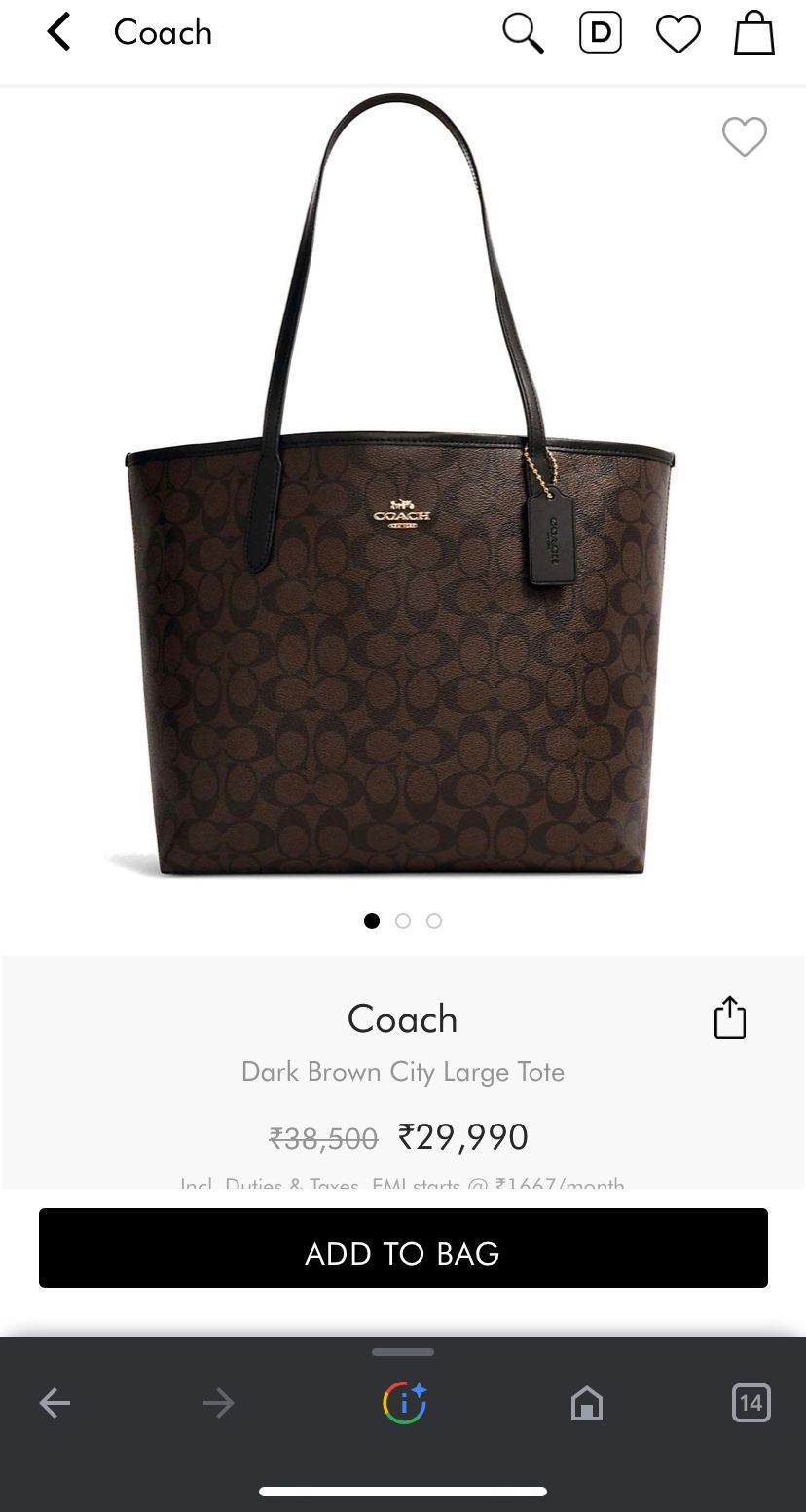Open the 14 tabs switcher

pyautogui.click(x=751, y=1403)
